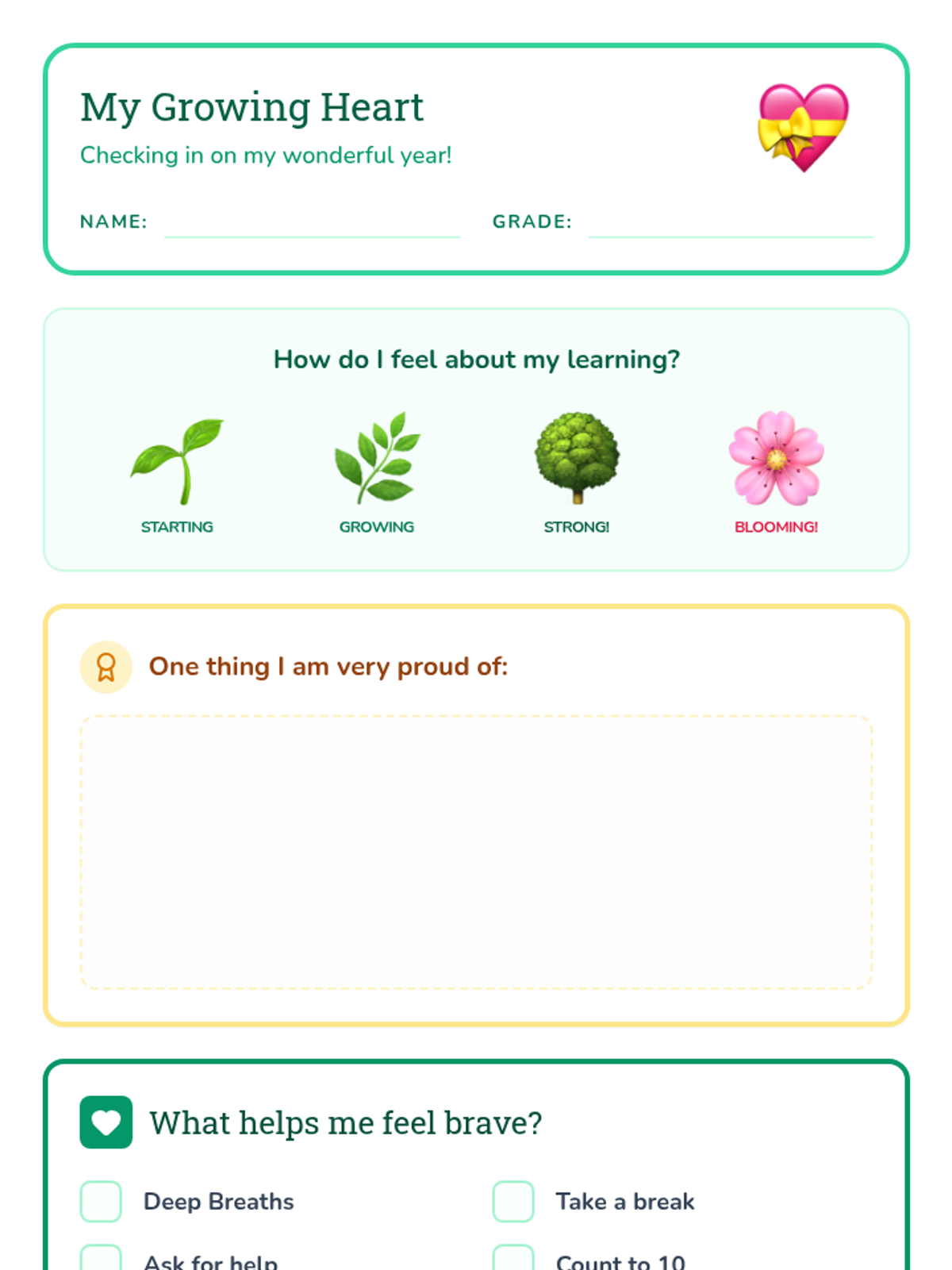Tap the text box under proud of
Viewport: 952px width, 1270px height.
[476, 852]
